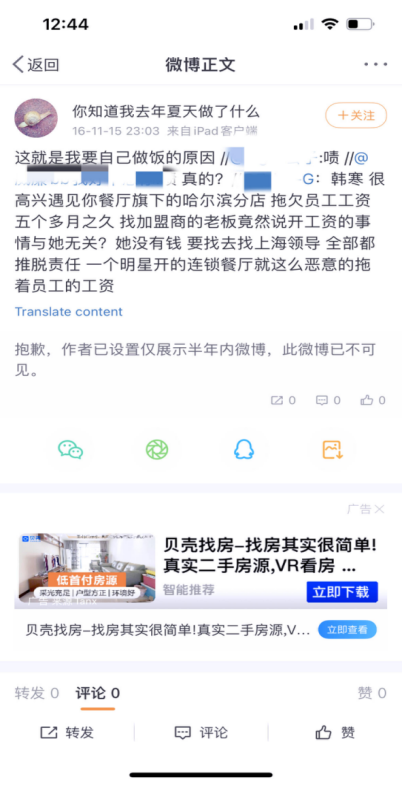
Task: Follow the author with +关注
Action: click(x=356, y=116)
